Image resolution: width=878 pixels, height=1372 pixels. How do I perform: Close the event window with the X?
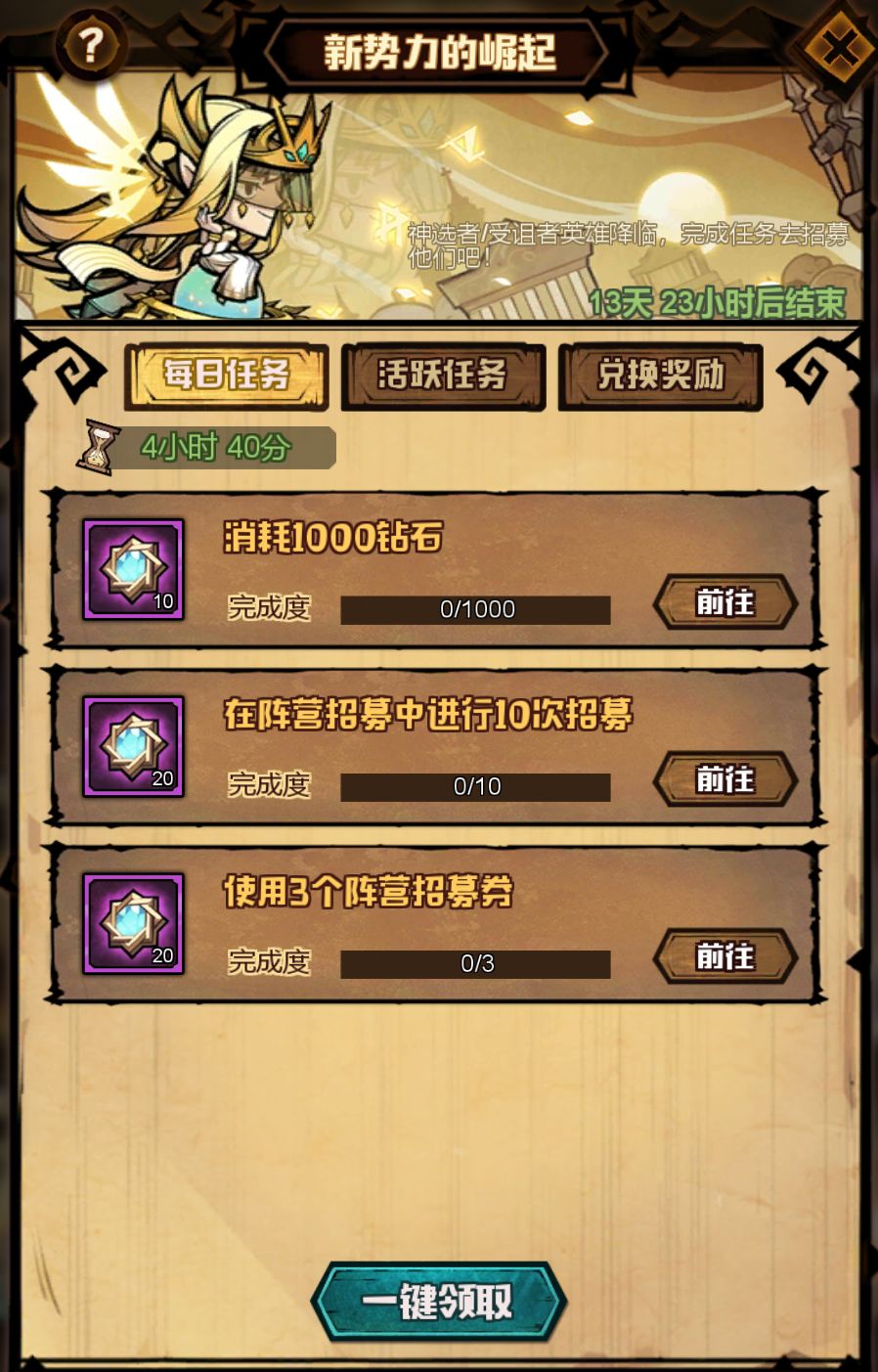[x=836, y=45]
